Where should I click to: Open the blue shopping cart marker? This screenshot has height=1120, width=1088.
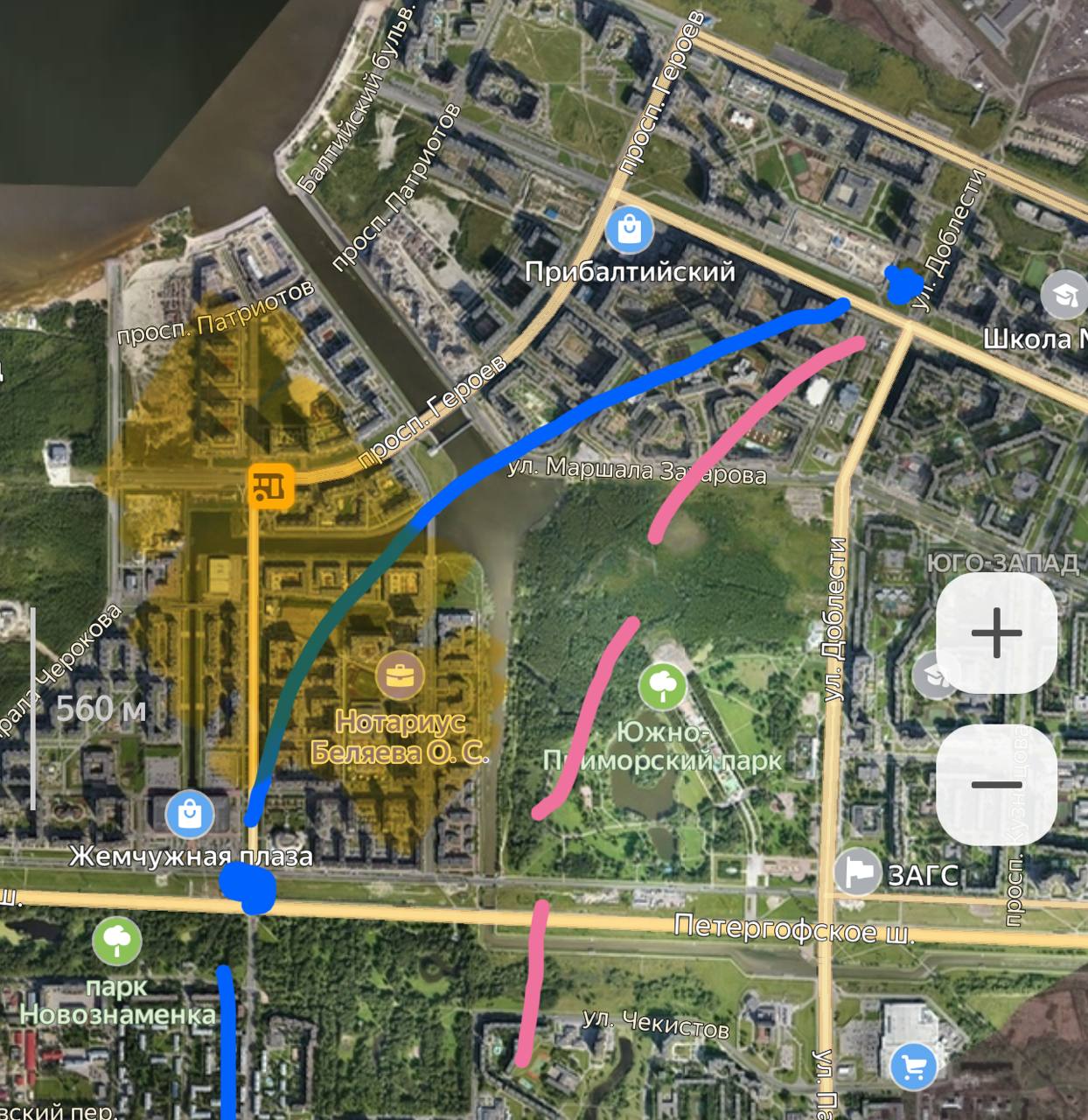(x=914, y=1067)
